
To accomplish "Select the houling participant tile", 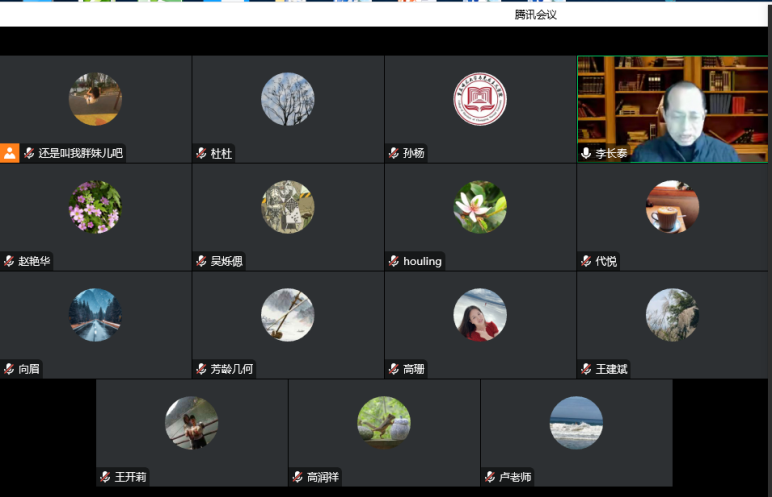I will pyautogui.click(x=480, y=216).
